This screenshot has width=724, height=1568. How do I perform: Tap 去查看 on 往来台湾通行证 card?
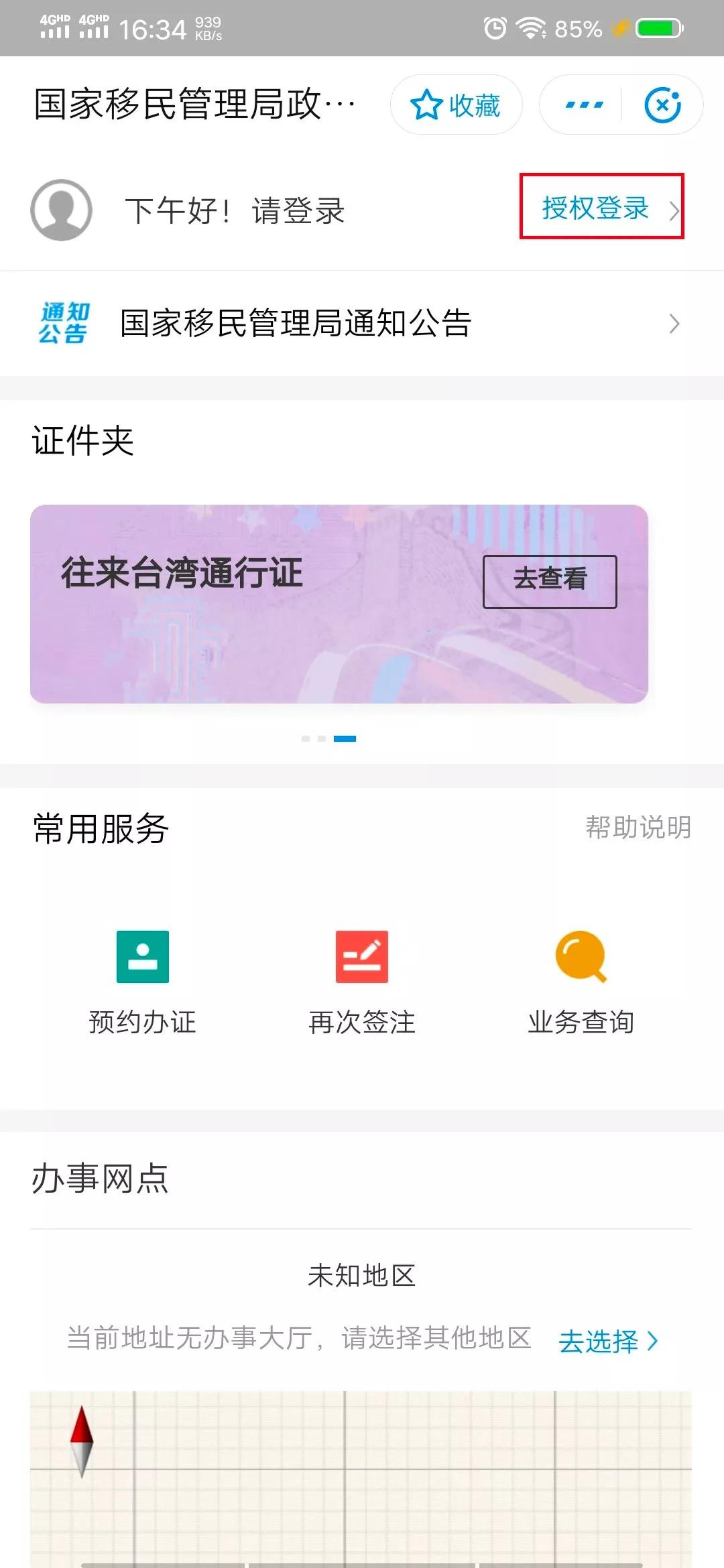click(550, 580)
